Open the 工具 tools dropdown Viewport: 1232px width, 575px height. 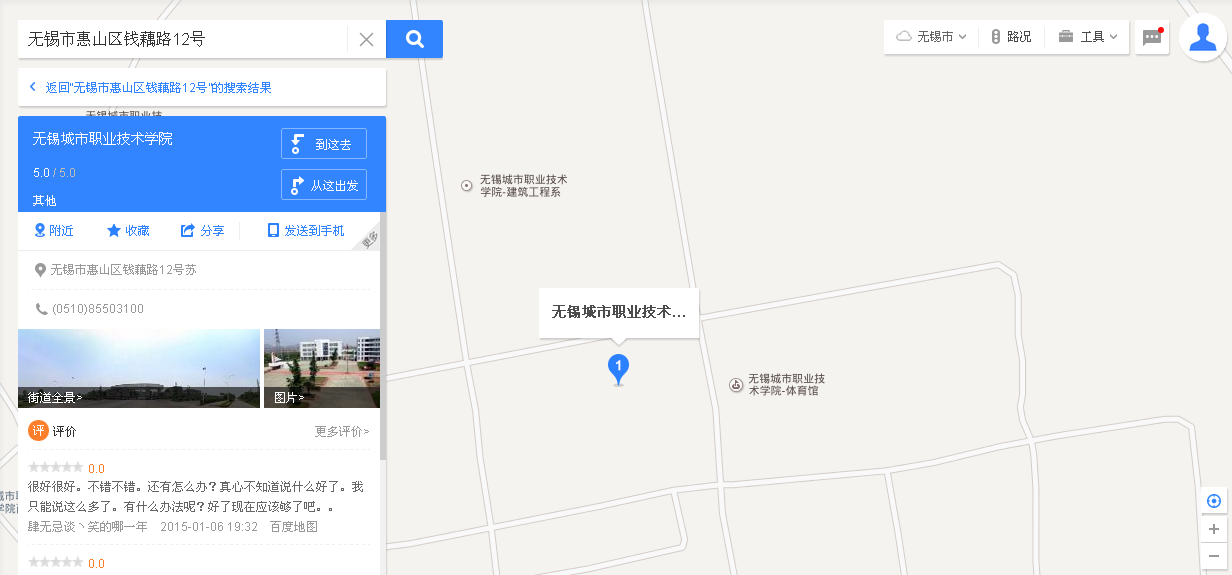pyautogui.click(x=1088, y=37)
